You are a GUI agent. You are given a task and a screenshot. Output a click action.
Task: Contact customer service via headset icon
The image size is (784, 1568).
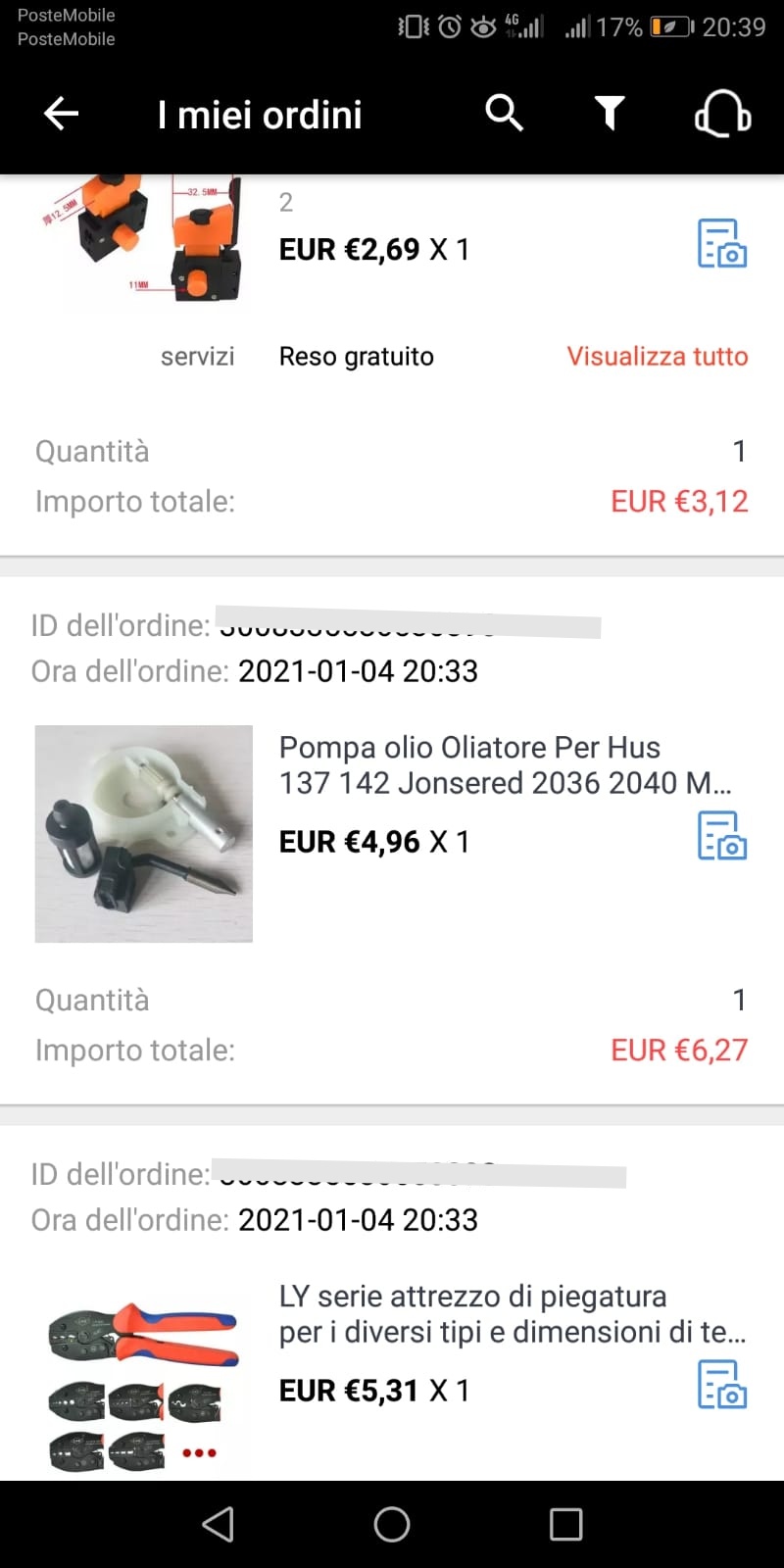[722, 114]
